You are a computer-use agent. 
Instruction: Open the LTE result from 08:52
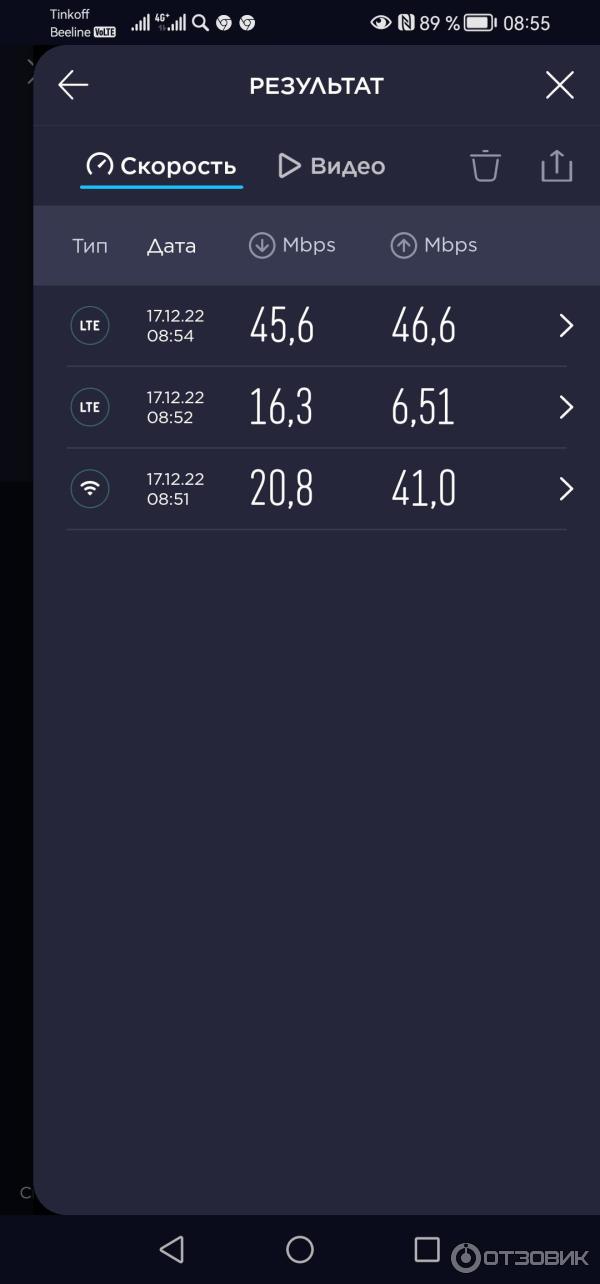point(316,407)
